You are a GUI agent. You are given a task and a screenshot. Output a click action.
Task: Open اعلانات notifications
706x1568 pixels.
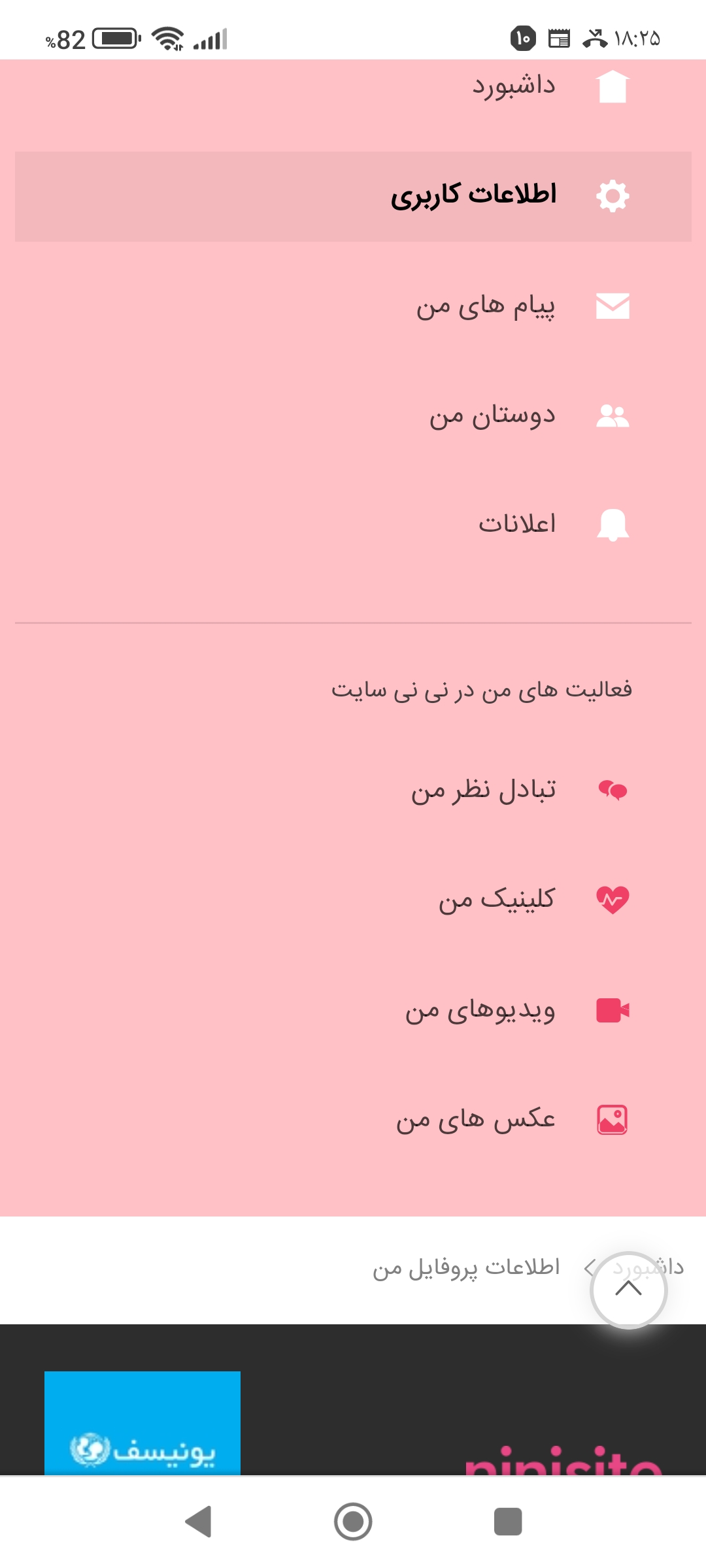(516, 524)
